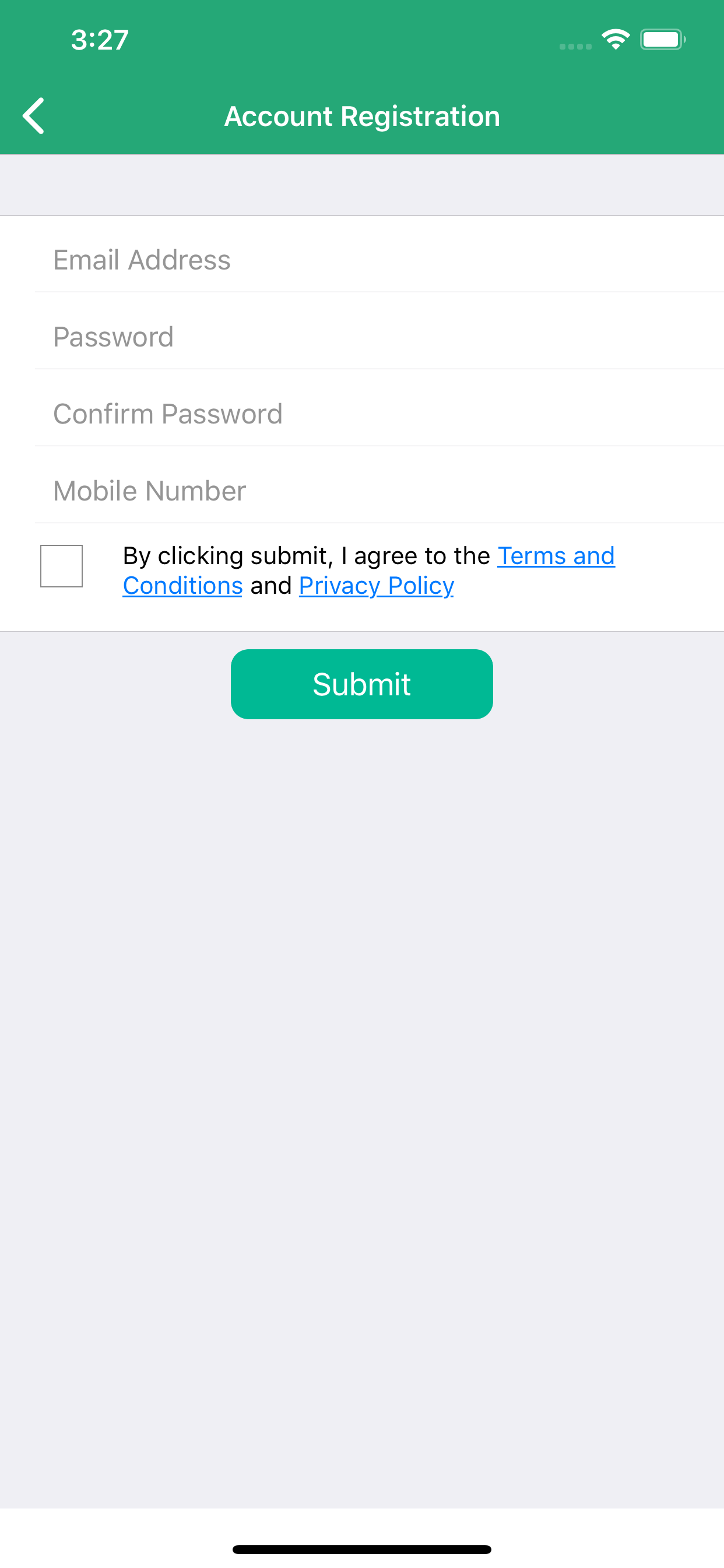Image resolution: width=724 pixels, height=1568 pixels.
Task: Focus the Email Address input field
Action: pyautogui.click(x=362, y=260)
